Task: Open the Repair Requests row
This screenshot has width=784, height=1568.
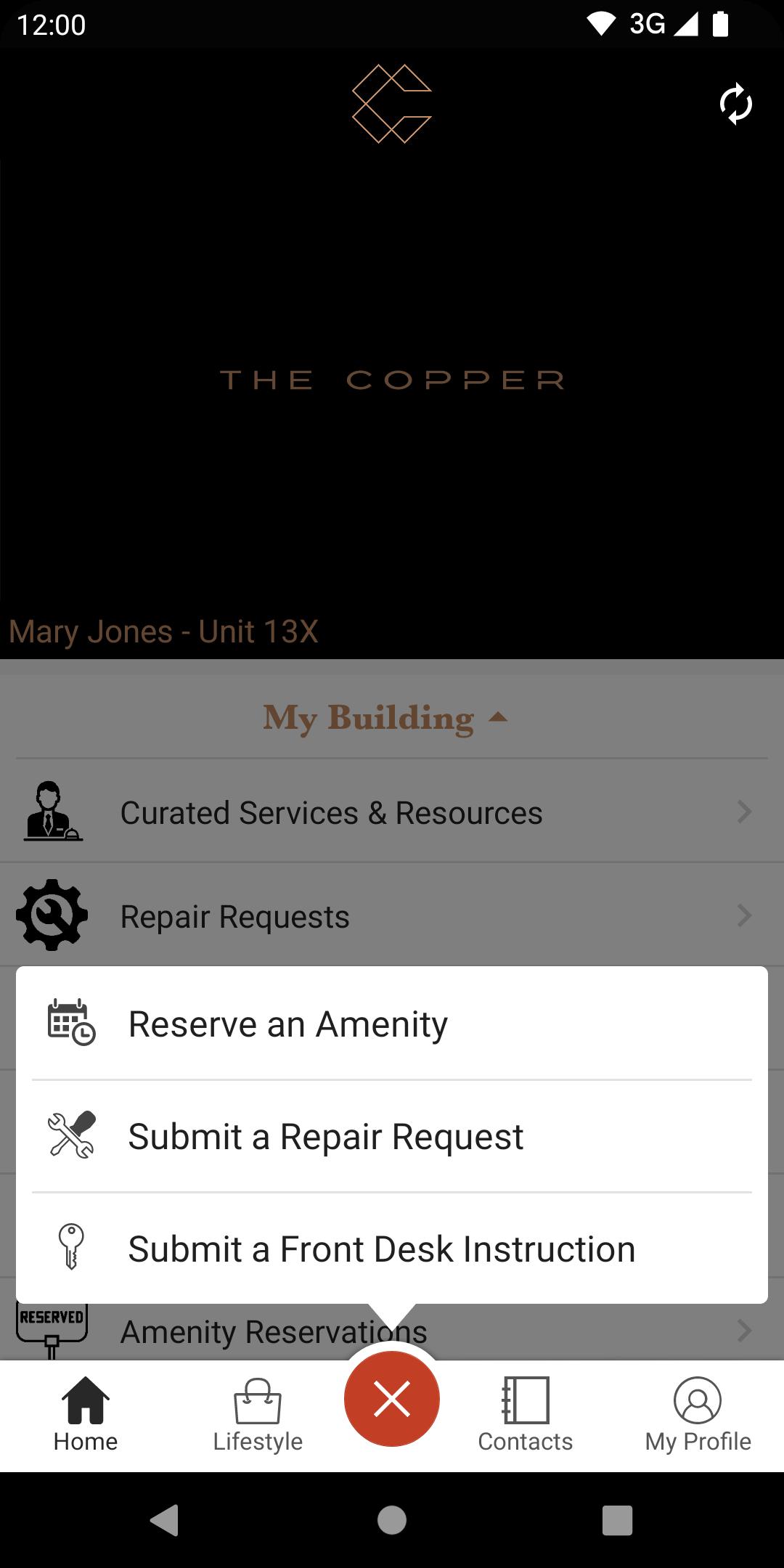Action: (392, 915)
